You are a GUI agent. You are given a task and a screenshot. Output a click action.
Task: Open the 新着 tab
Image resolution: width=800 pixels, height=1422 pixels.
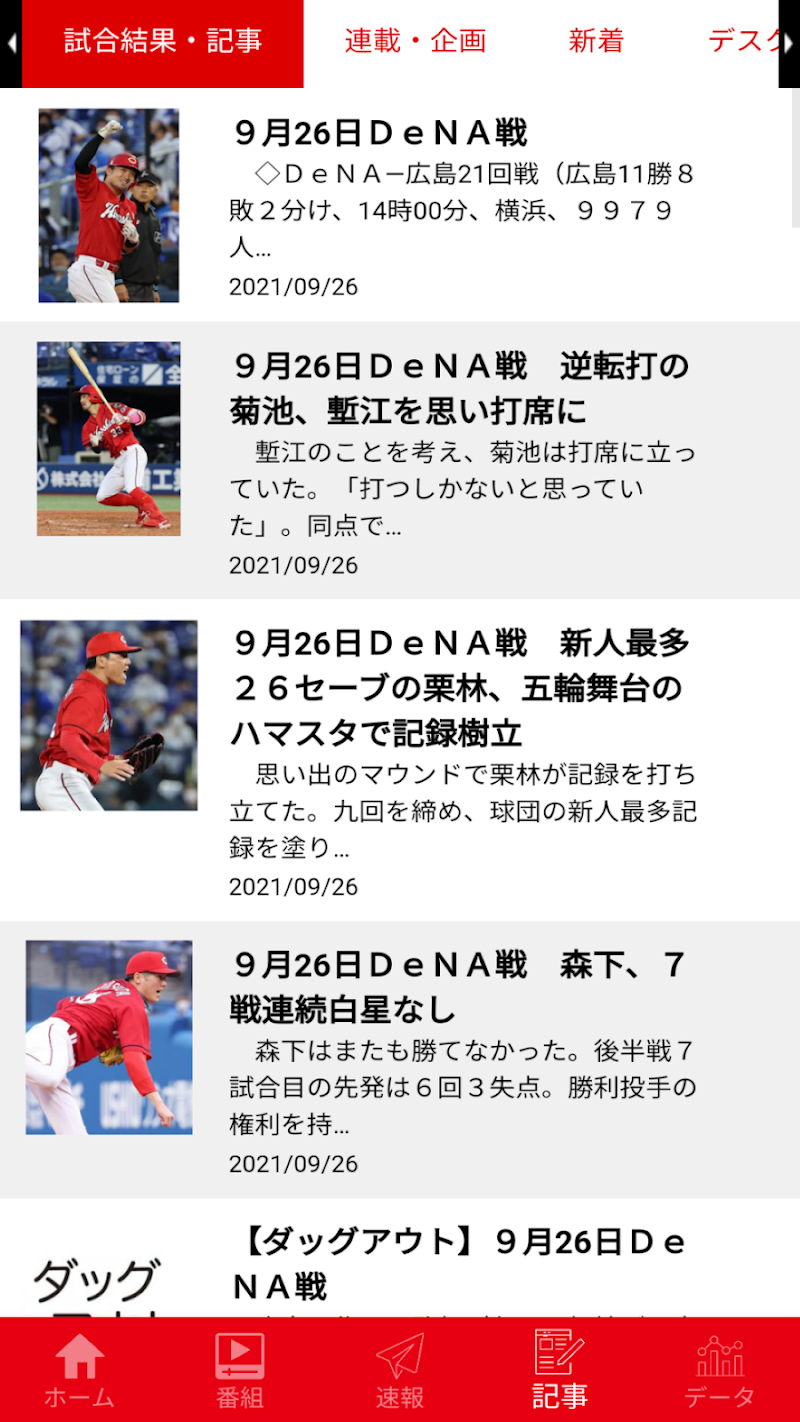coord(596,42)
